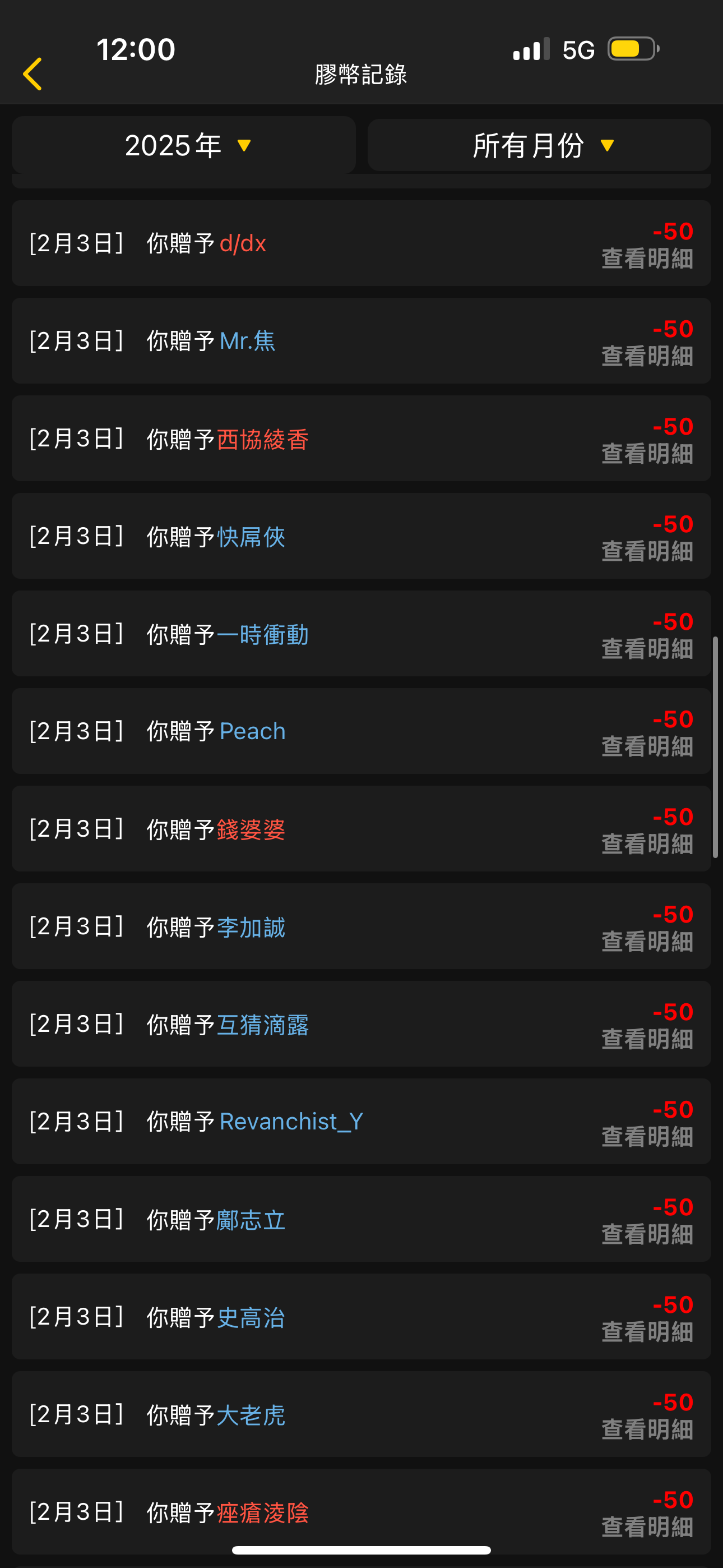
Task: View details of the 互猜滴露 gift
Action: (x=647, y=1040)
